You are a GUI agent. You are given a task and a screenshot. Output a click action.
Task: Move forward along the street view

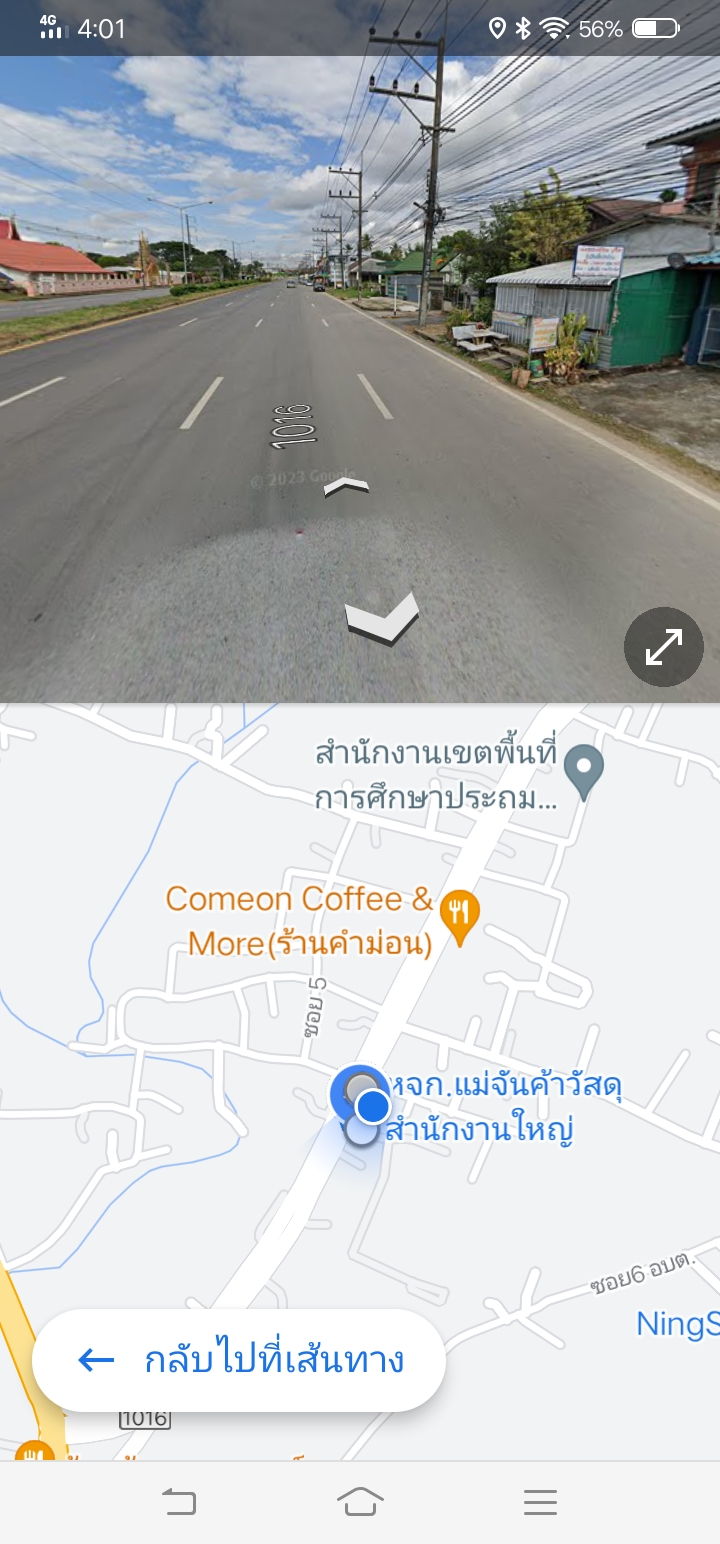[x=346, y=487]
